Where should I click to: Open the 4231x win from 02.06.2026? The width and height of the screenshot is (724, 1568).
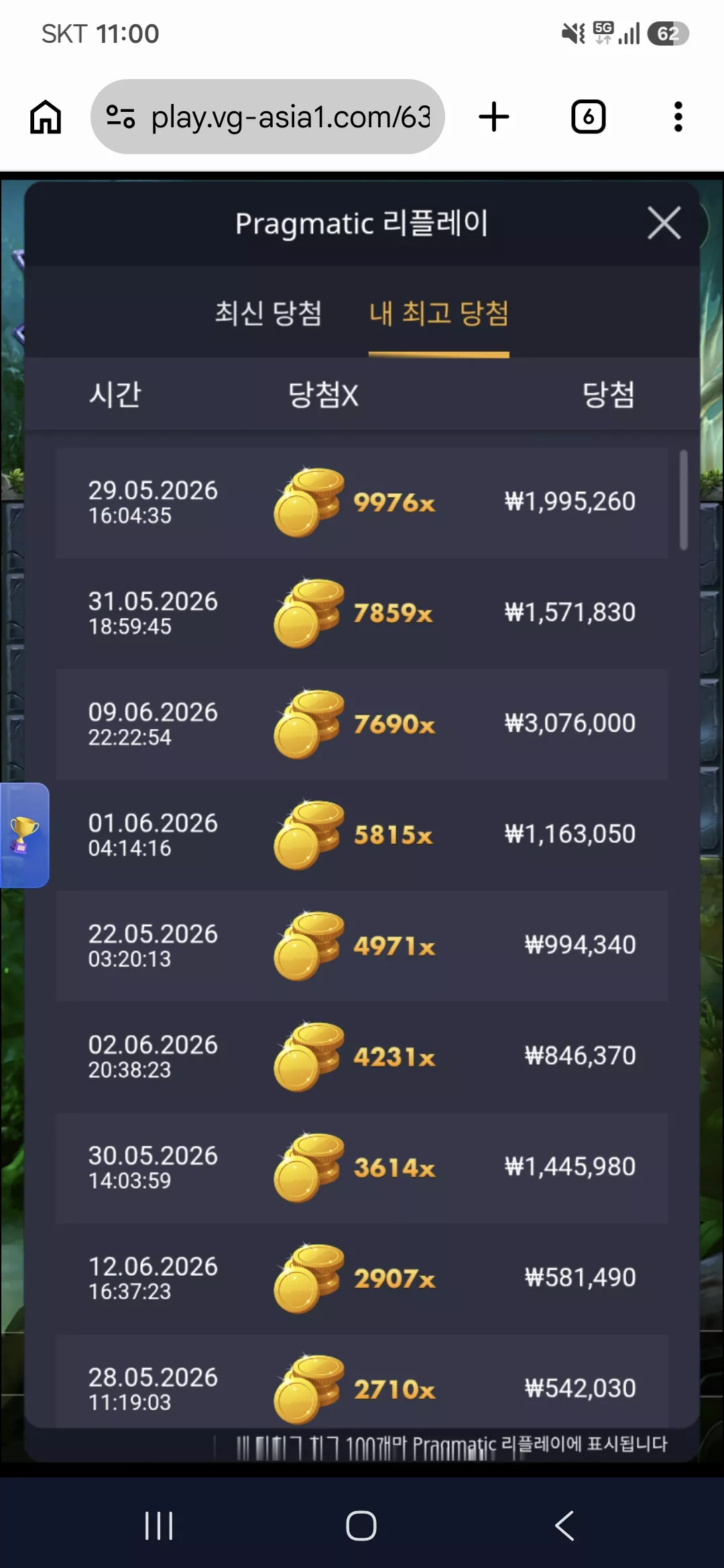point(362,1057)
